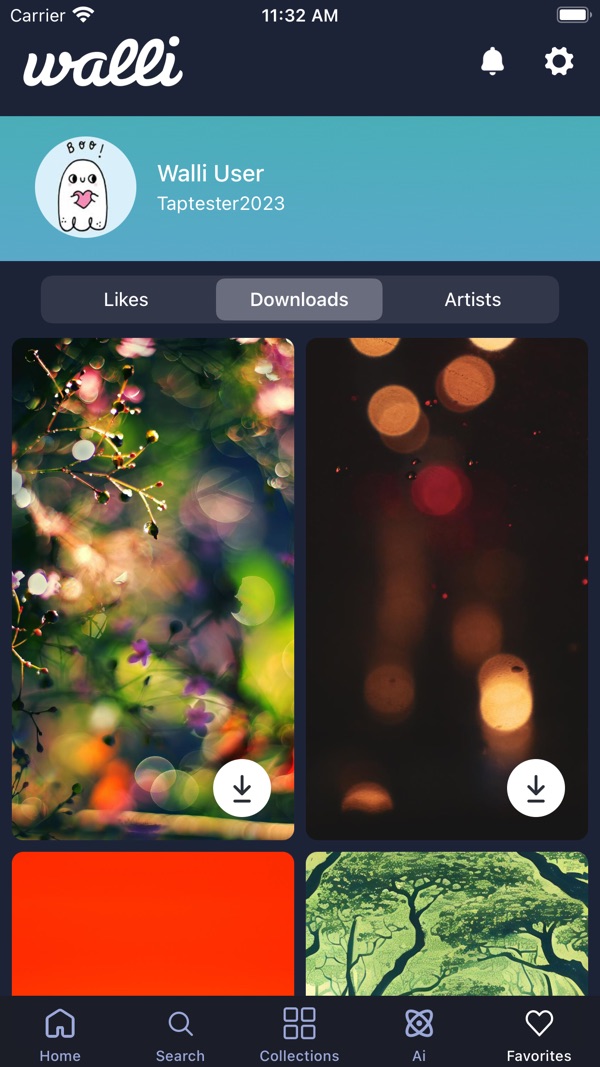600x1067 pixels.
Task: Download the flower bokeh wallpaper
Action: (x=242, y=789)
